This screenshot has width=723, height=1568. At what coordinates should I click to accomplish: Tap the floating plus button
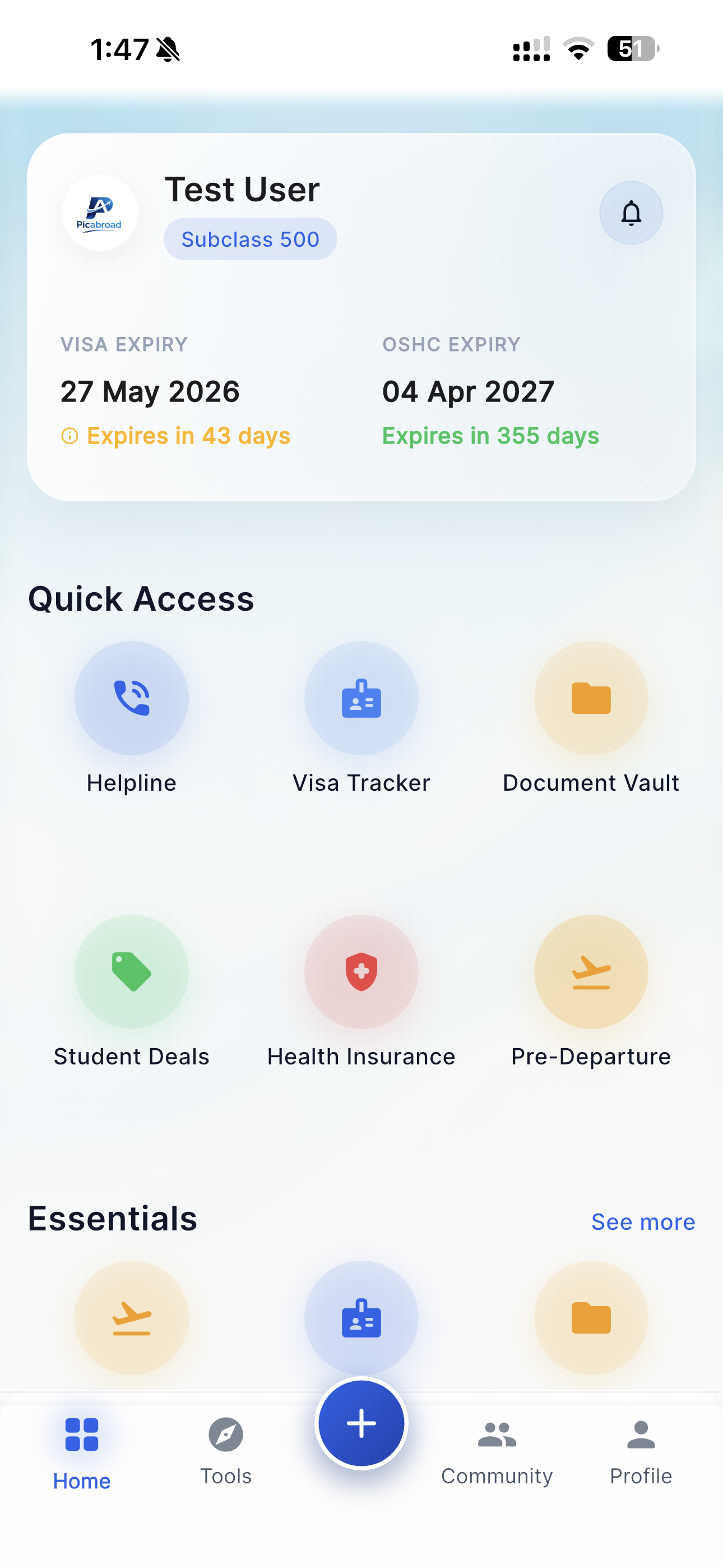(361, 1423)
